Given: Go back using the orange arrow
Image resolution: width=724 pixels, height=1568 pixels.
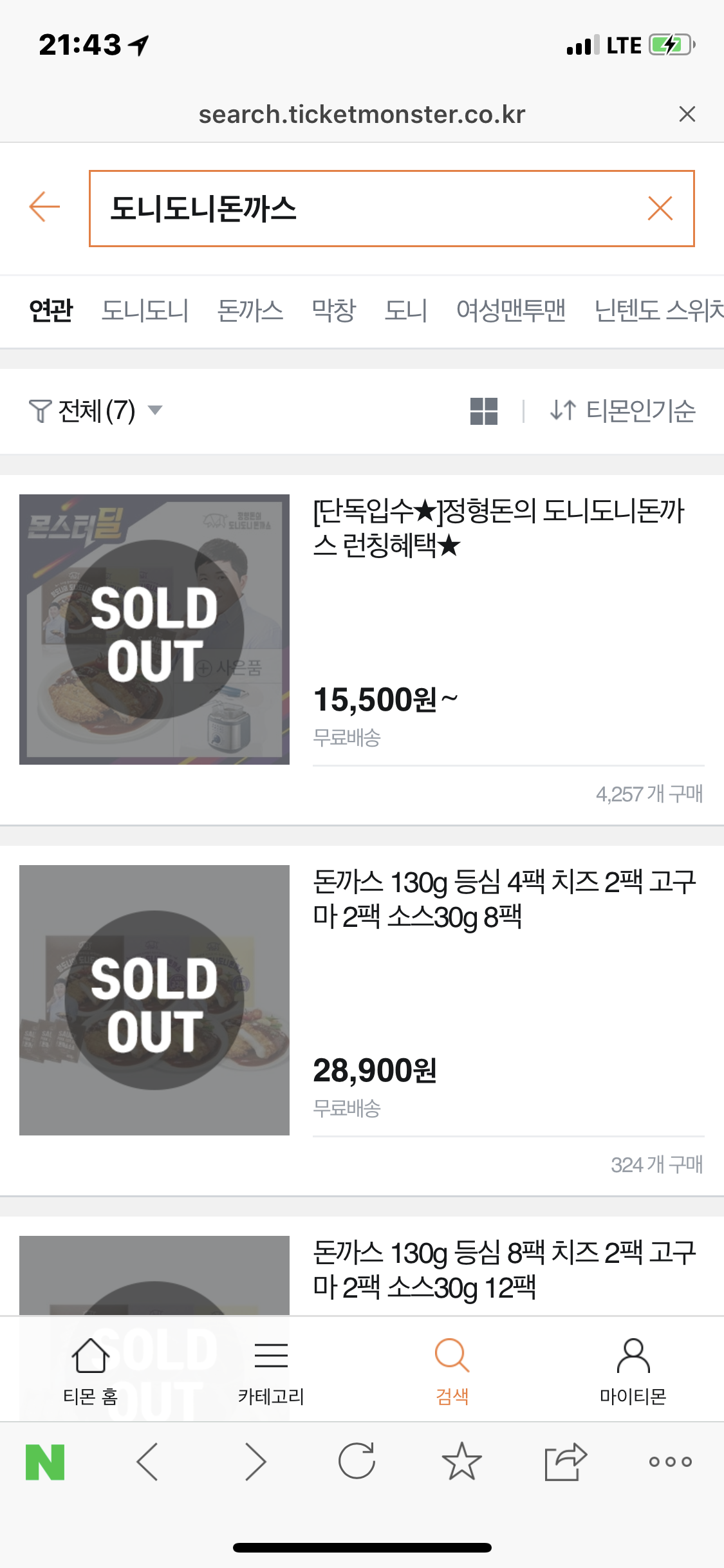Looking at the screenshot, I should pos(44,207).
